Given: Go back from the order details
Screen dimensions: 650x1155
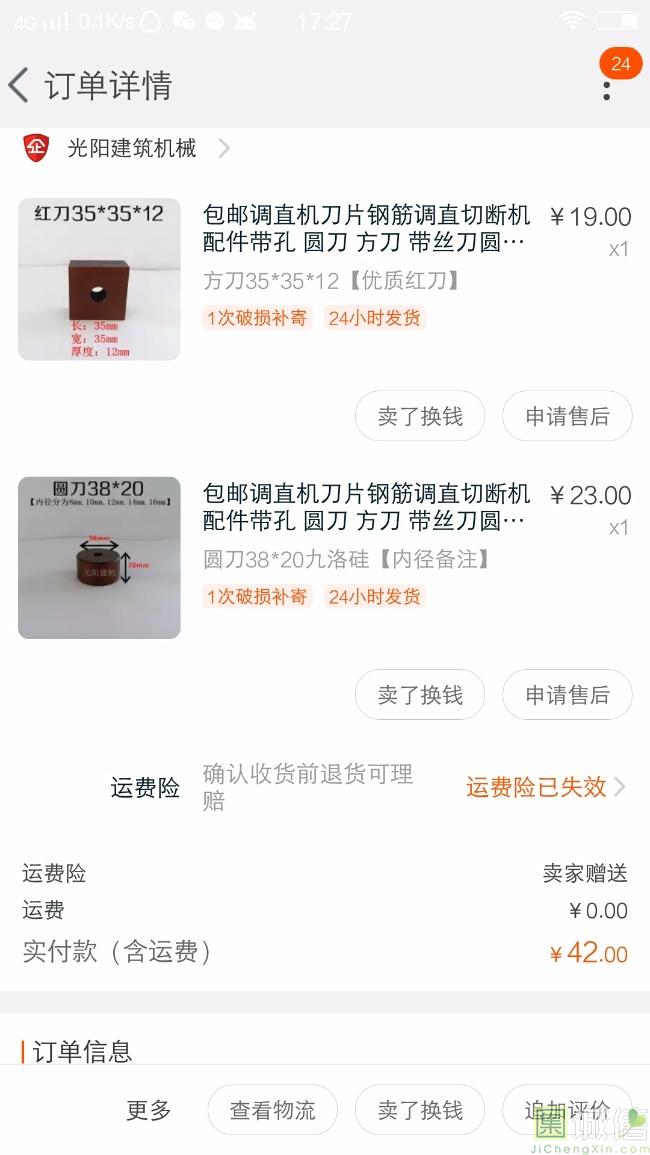Looking at the screenshot, I should [19, 85].
